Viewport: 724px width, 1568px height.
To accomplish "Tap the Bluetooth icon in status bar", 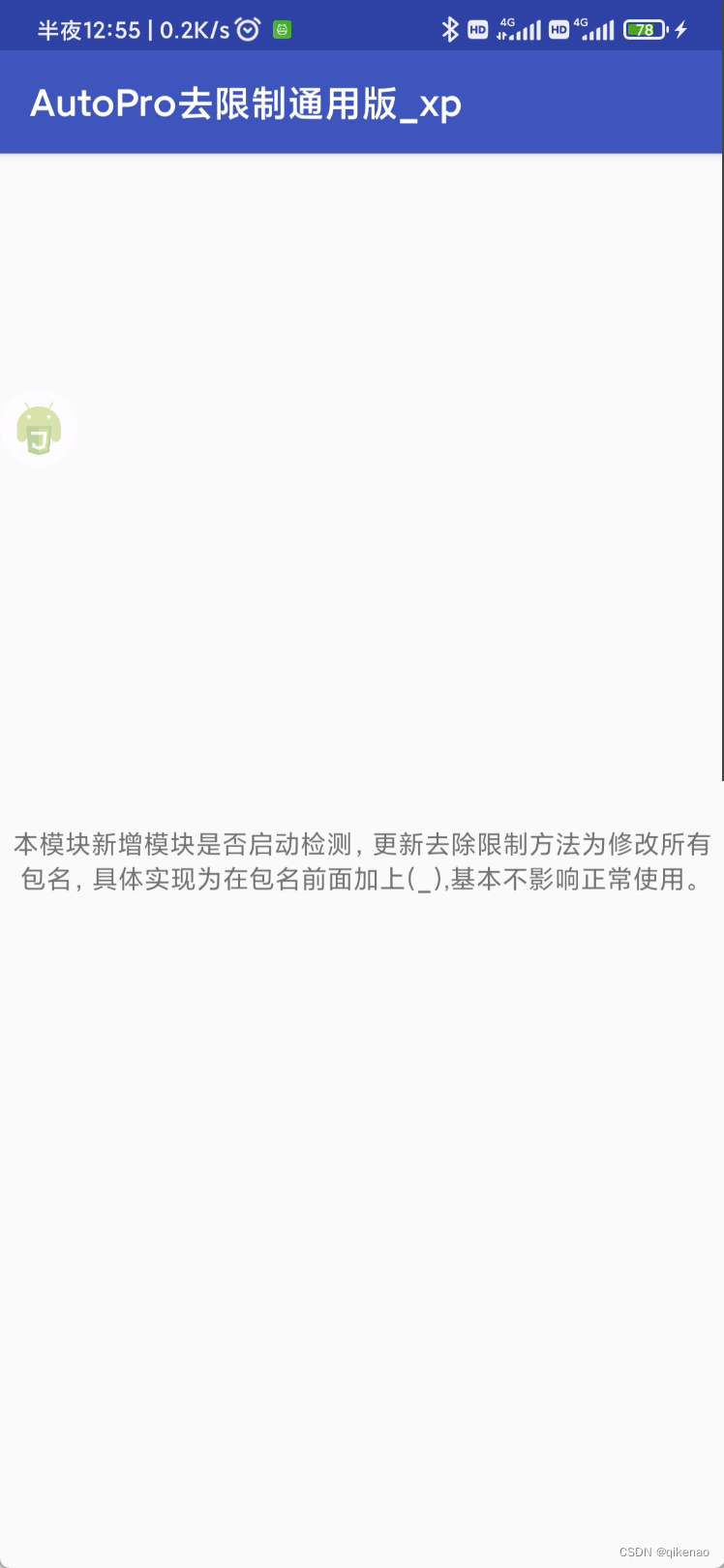I will click(x=450, y=30).
